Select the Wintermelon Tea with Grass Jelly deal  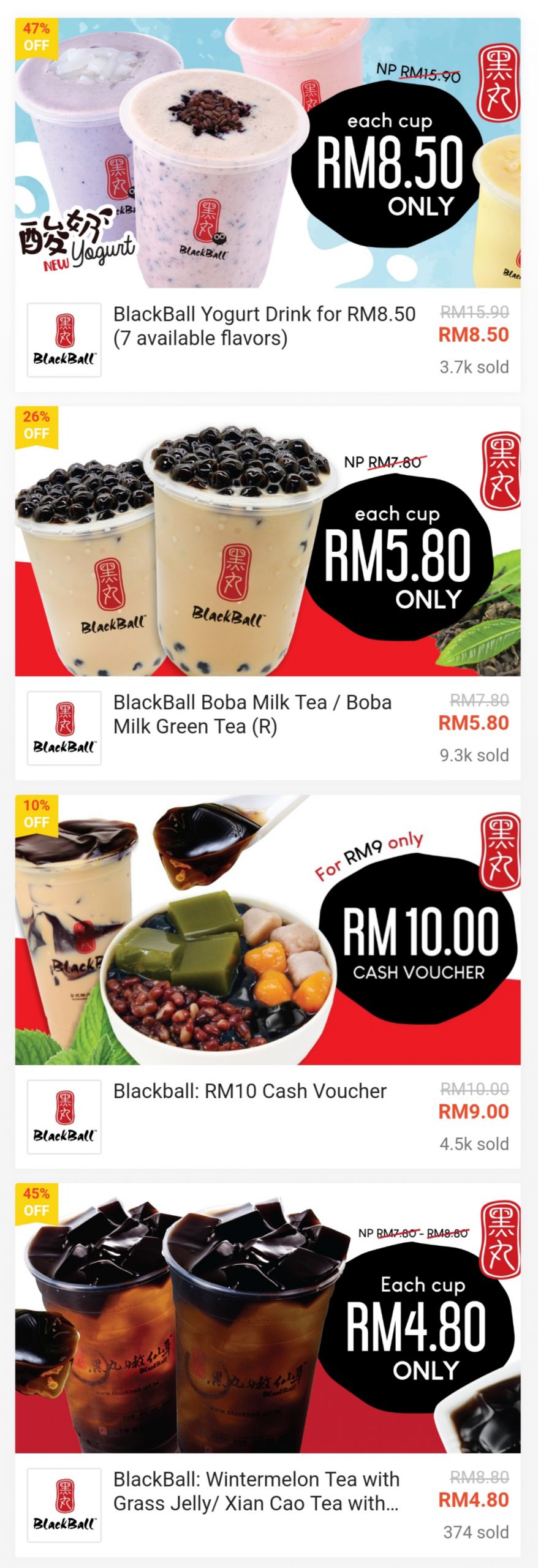pyautogui.click(x=256, y=1491)
